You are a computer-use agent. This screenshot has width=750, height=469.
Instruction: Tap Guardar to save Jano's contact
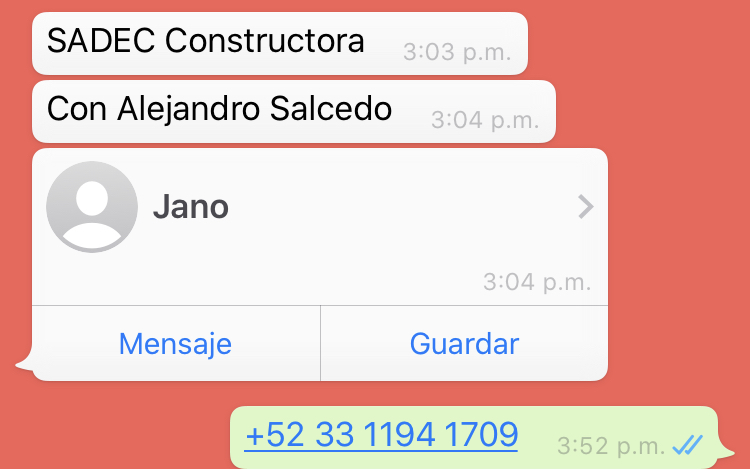pyautogui.click(x=464, y=344)
